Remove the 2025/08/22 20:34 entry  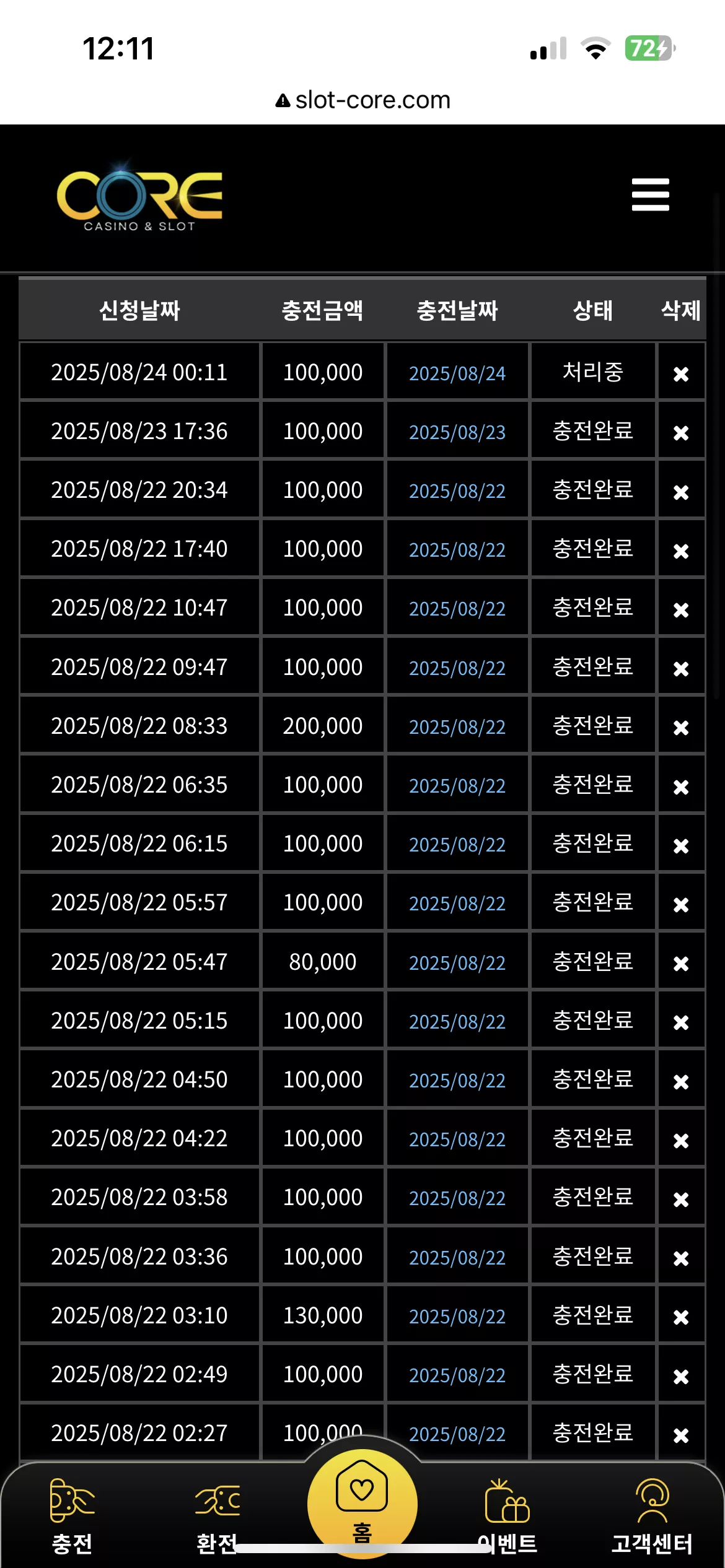681,492
